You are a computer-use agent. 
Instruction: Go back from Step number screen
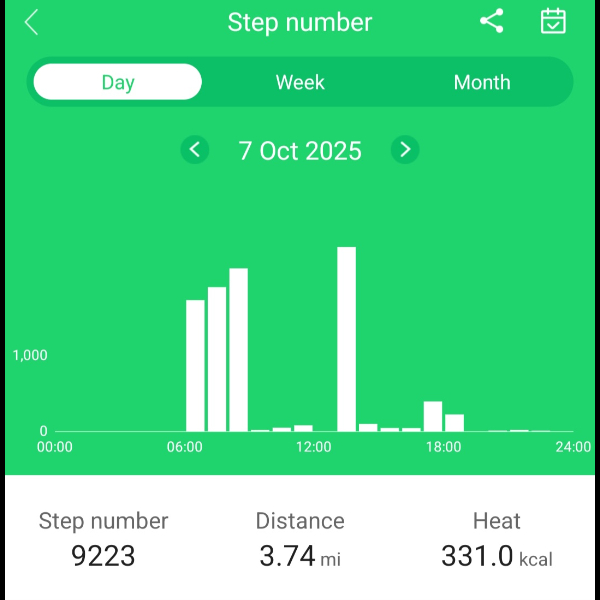coord(32,22)
